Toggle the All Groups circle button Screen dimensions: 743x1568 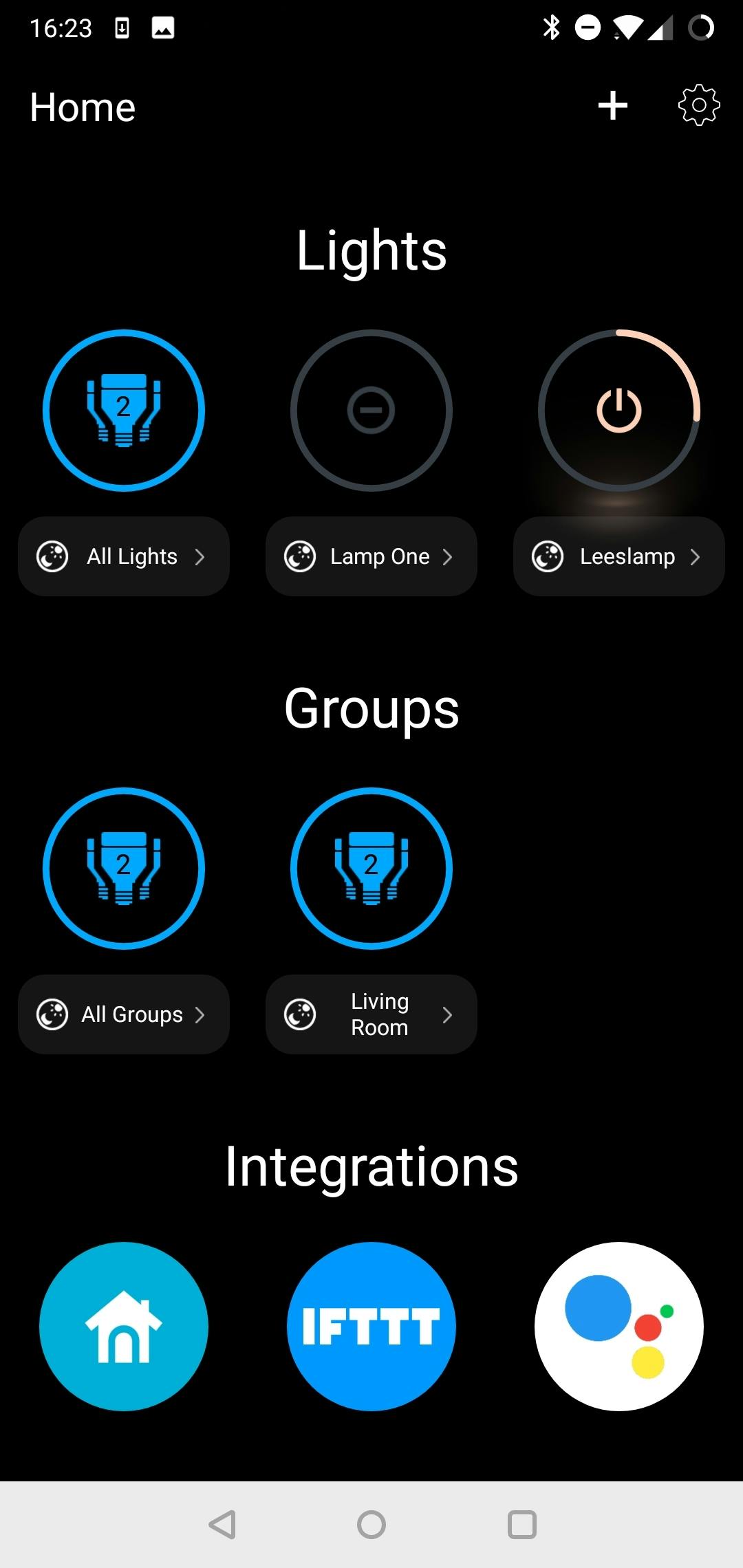click(x=124, y=869)
